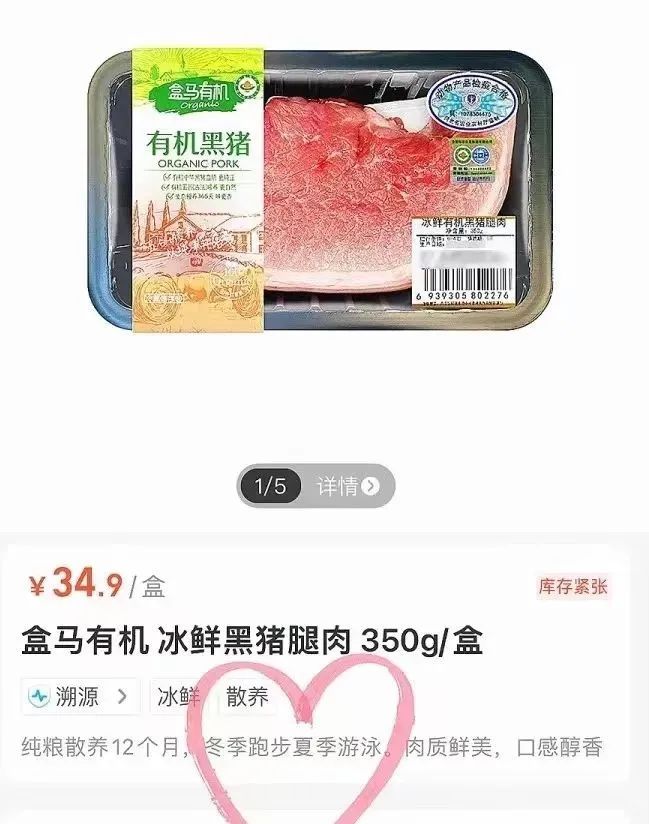The image size is (649, 824).
Task: Open the 详情 details button on image
Action: [x=348, y=487]
